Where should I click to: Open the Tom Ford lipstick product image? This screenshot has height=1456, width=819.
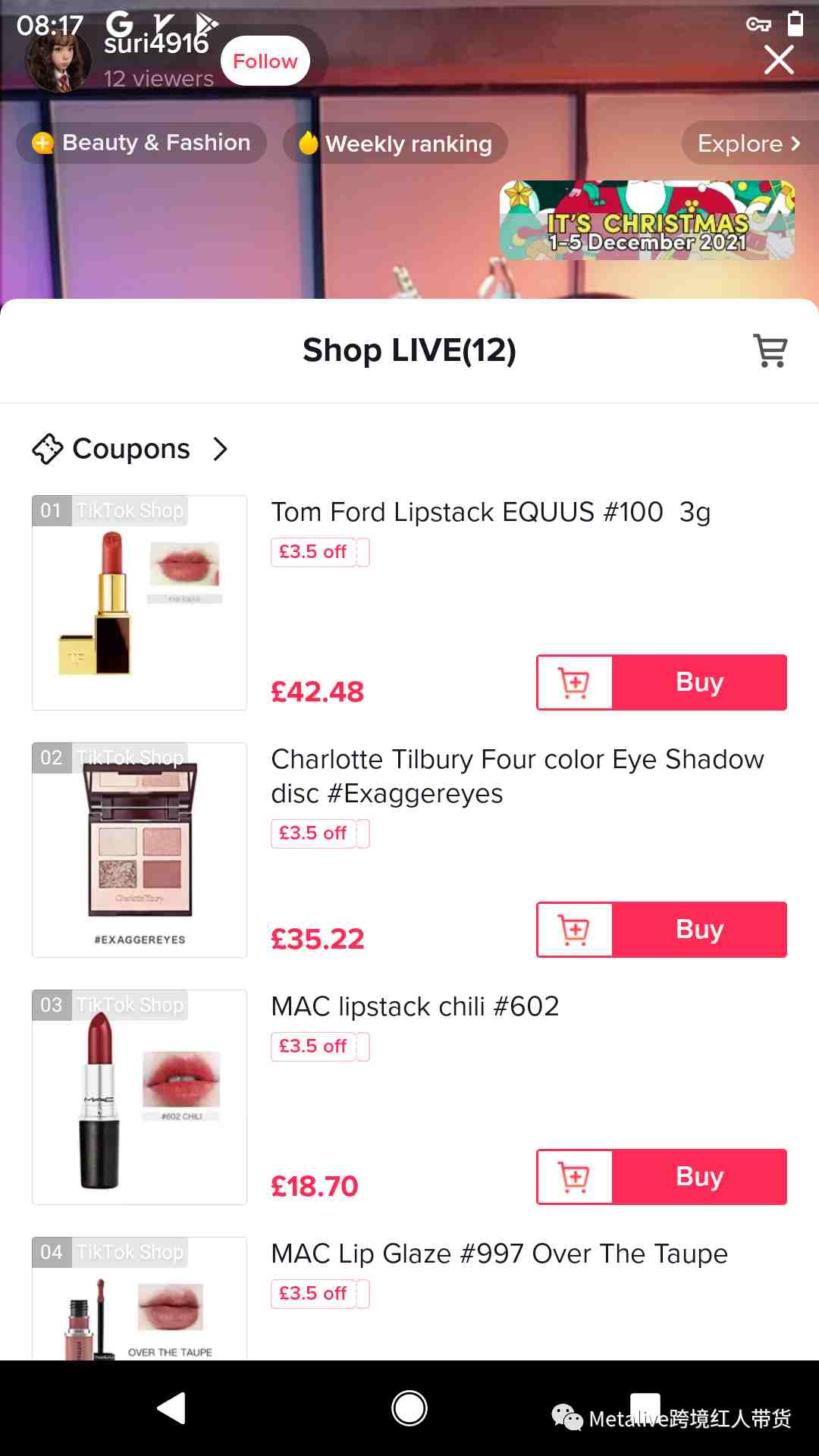[x=140, y=603]
